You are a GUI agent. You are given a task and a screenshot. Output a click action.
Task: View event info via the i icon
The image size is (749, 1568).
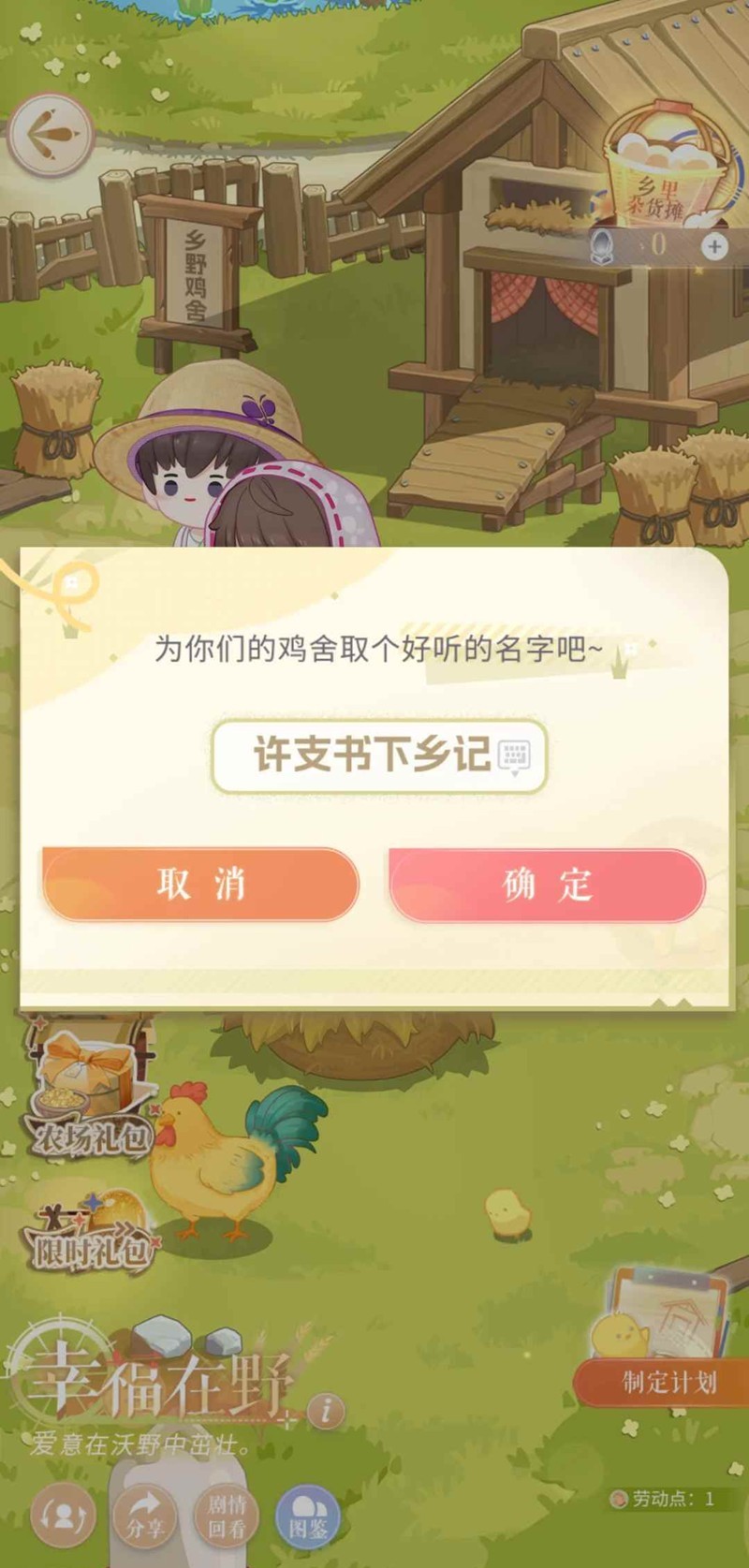326,1412
